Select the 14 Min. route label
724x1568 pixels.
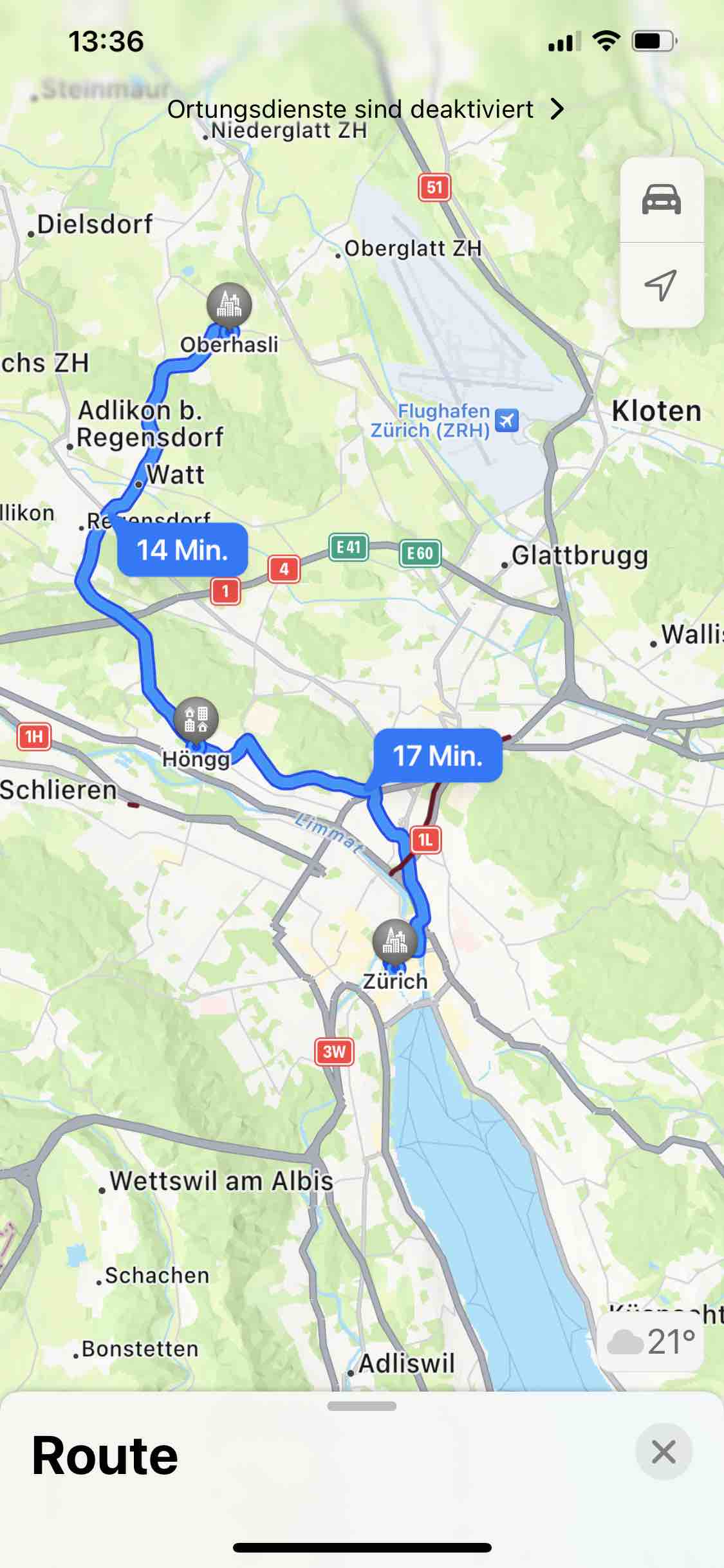point(182,550)
